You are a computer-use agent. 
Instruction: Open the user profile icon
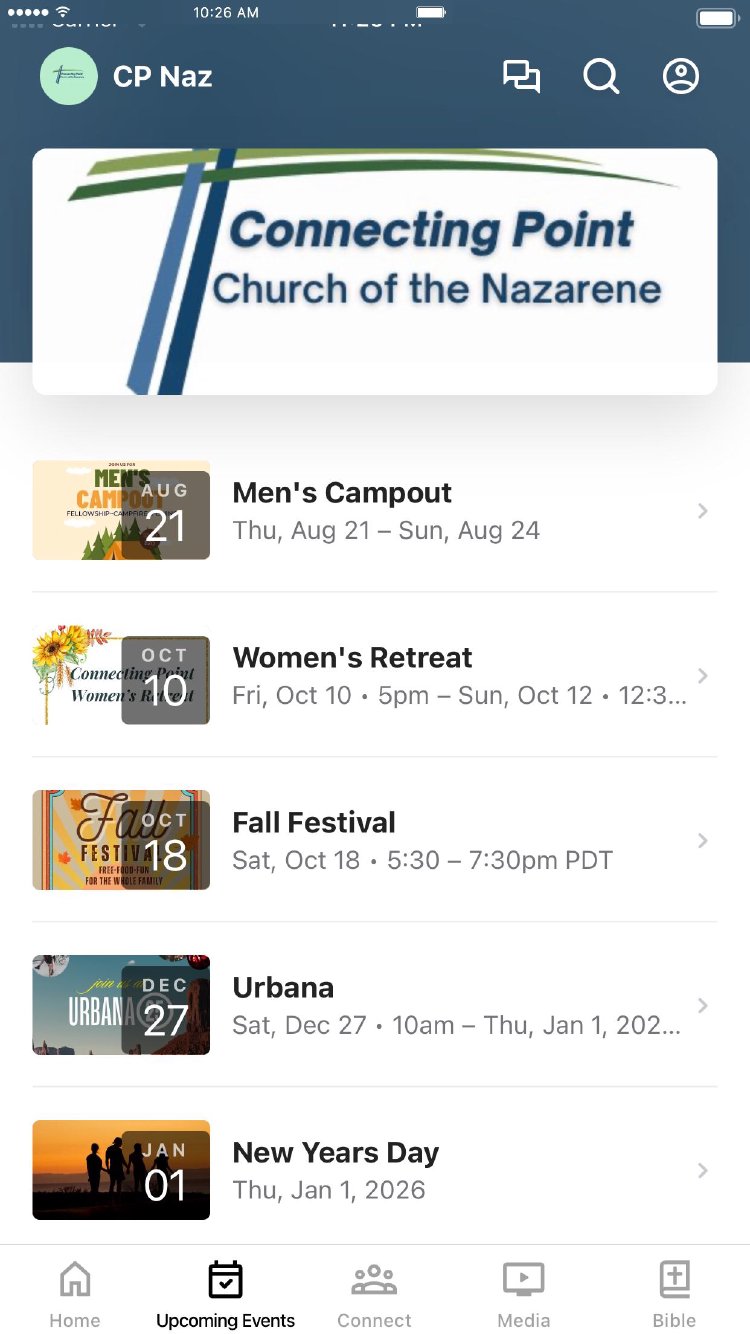681,77
